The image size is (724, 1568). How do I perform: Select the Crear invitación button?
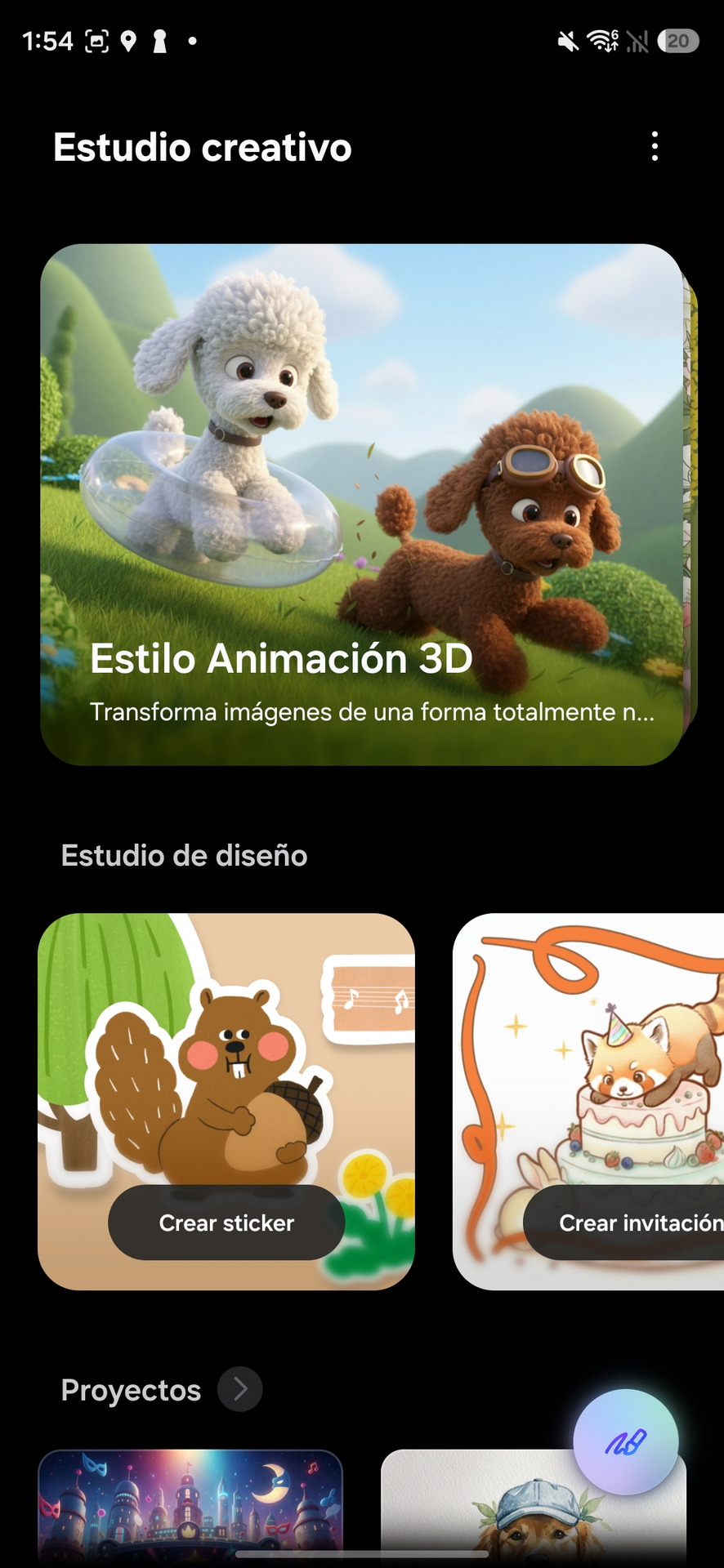coord(629,1223)
